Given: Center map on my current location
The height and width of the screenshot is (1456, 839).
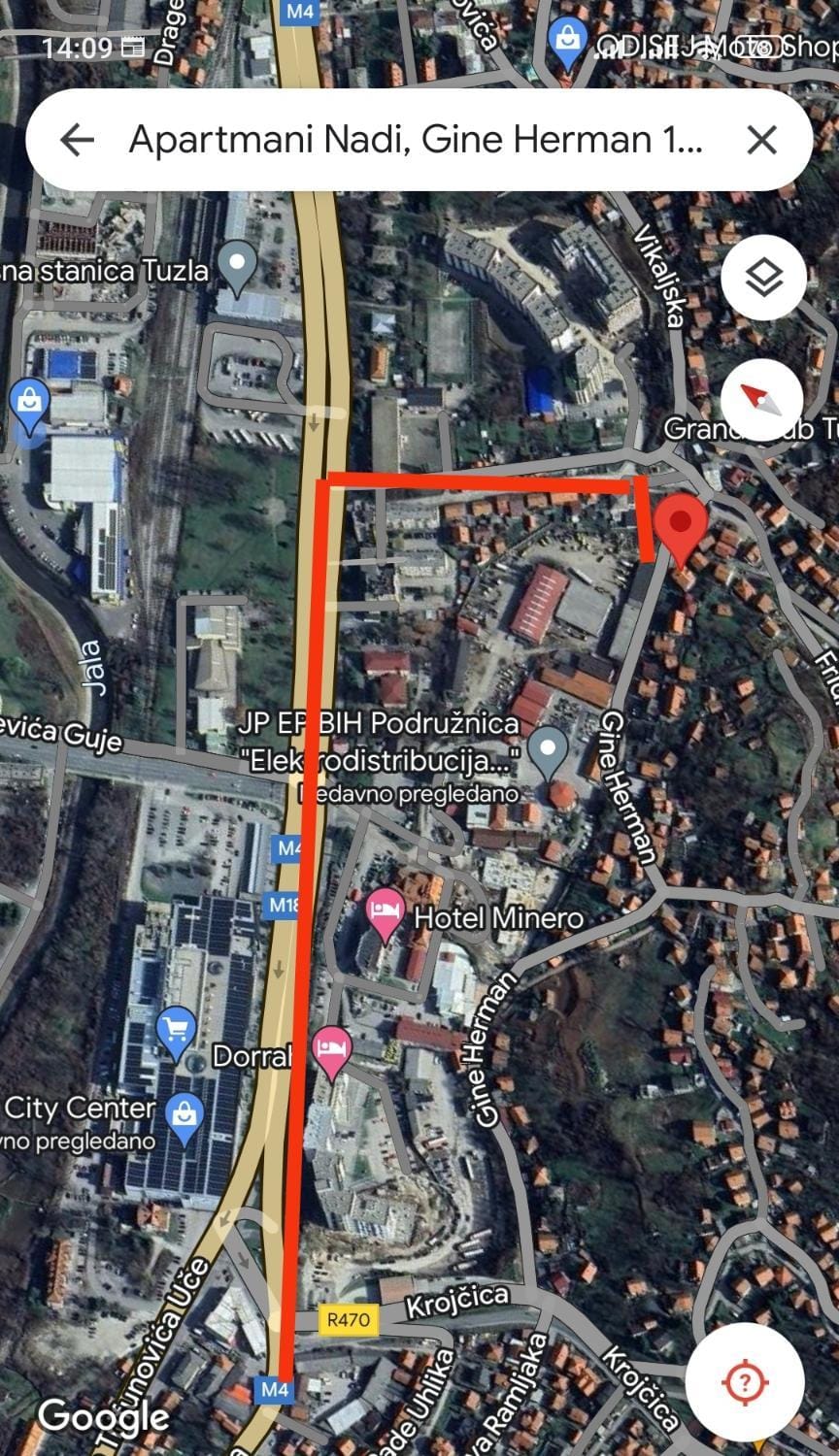Looking at the screenshot, I should pos(745,1380).
